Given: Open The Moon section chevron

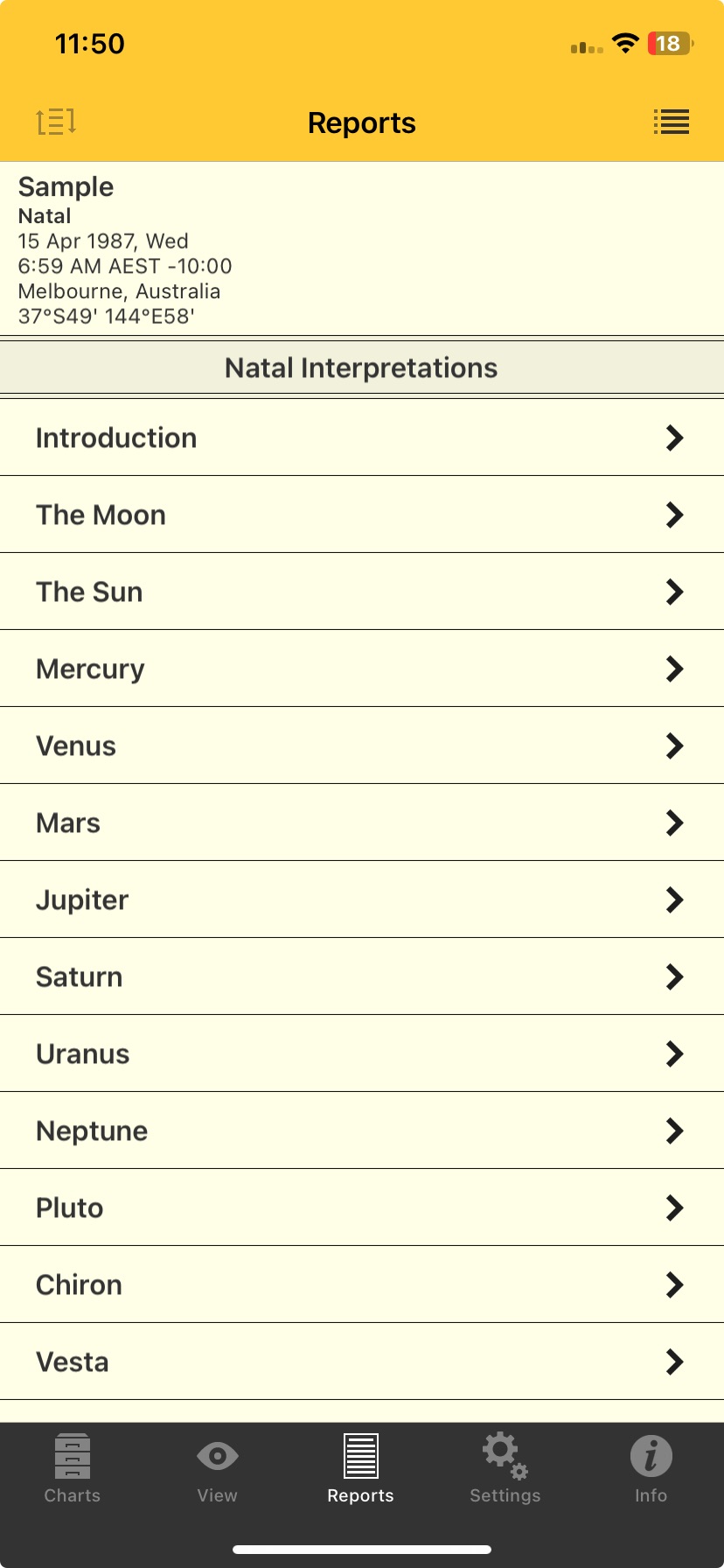Looking at the screenshot, I should [362, 514].
